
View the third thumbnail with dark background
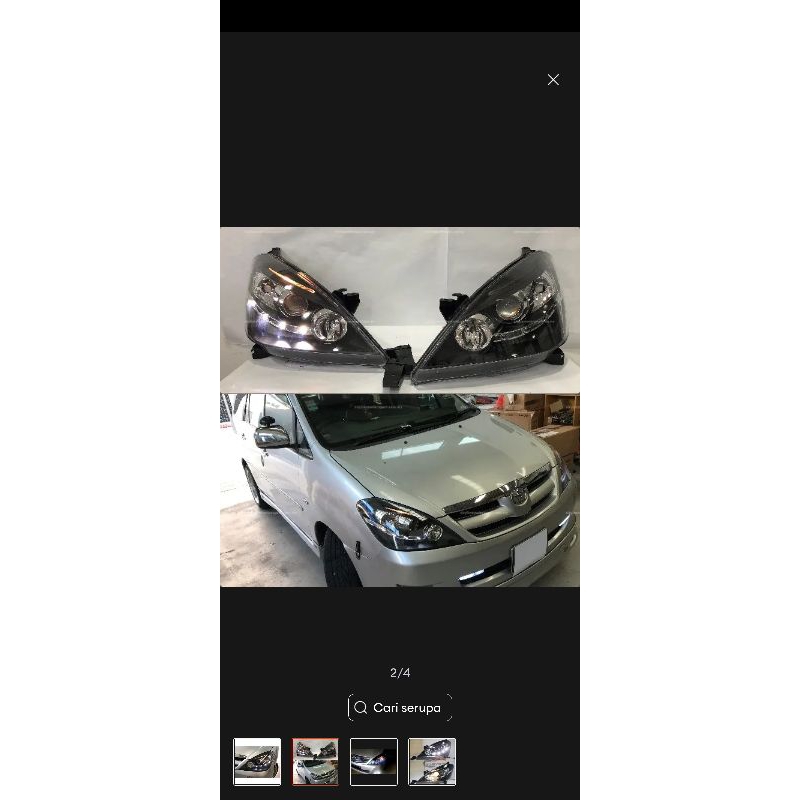374,762
